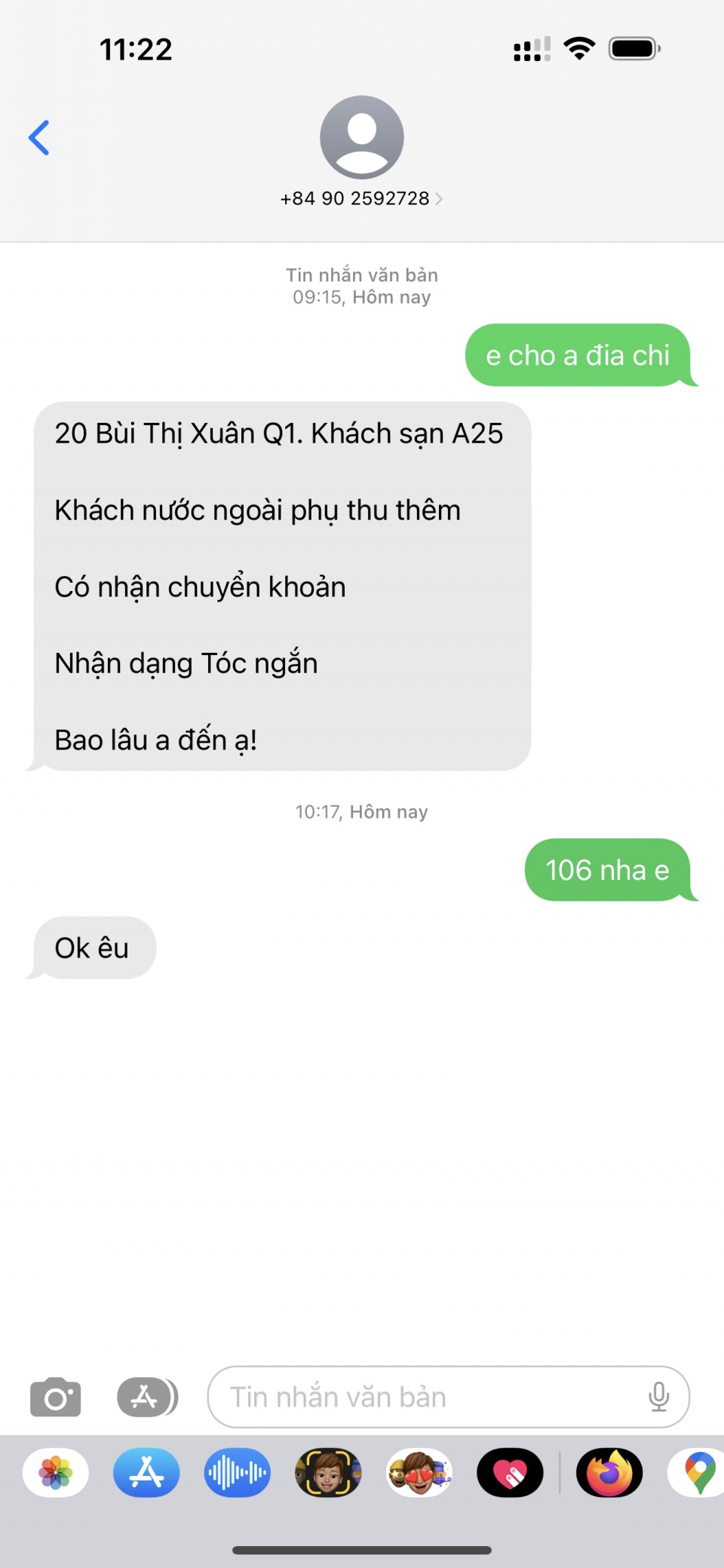This screenshot has height=1568, width=724.
Task: Go back to the messages list
Action: point(39,138)
